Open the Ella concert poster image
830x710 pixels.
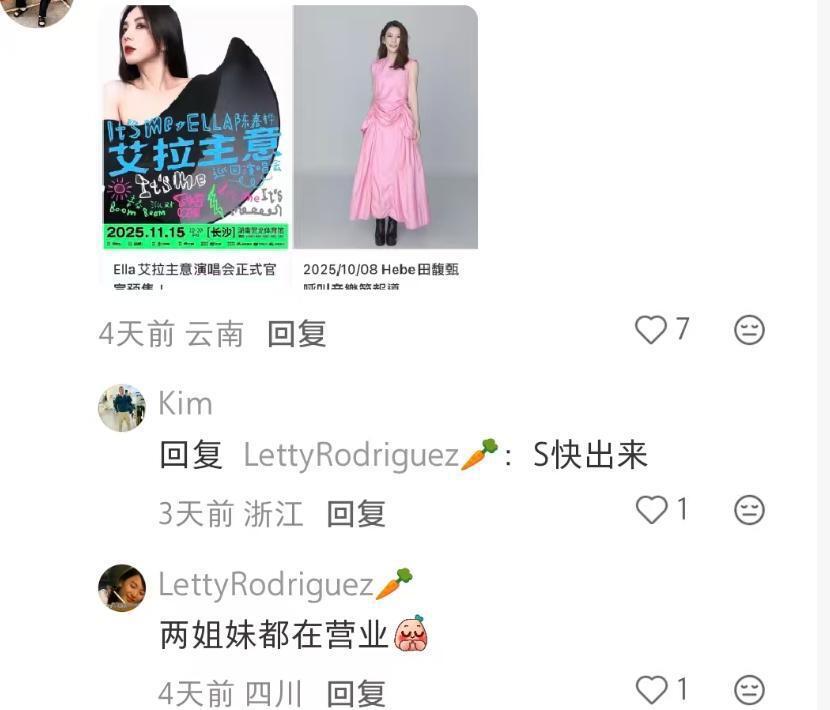[x=195, y=128]
